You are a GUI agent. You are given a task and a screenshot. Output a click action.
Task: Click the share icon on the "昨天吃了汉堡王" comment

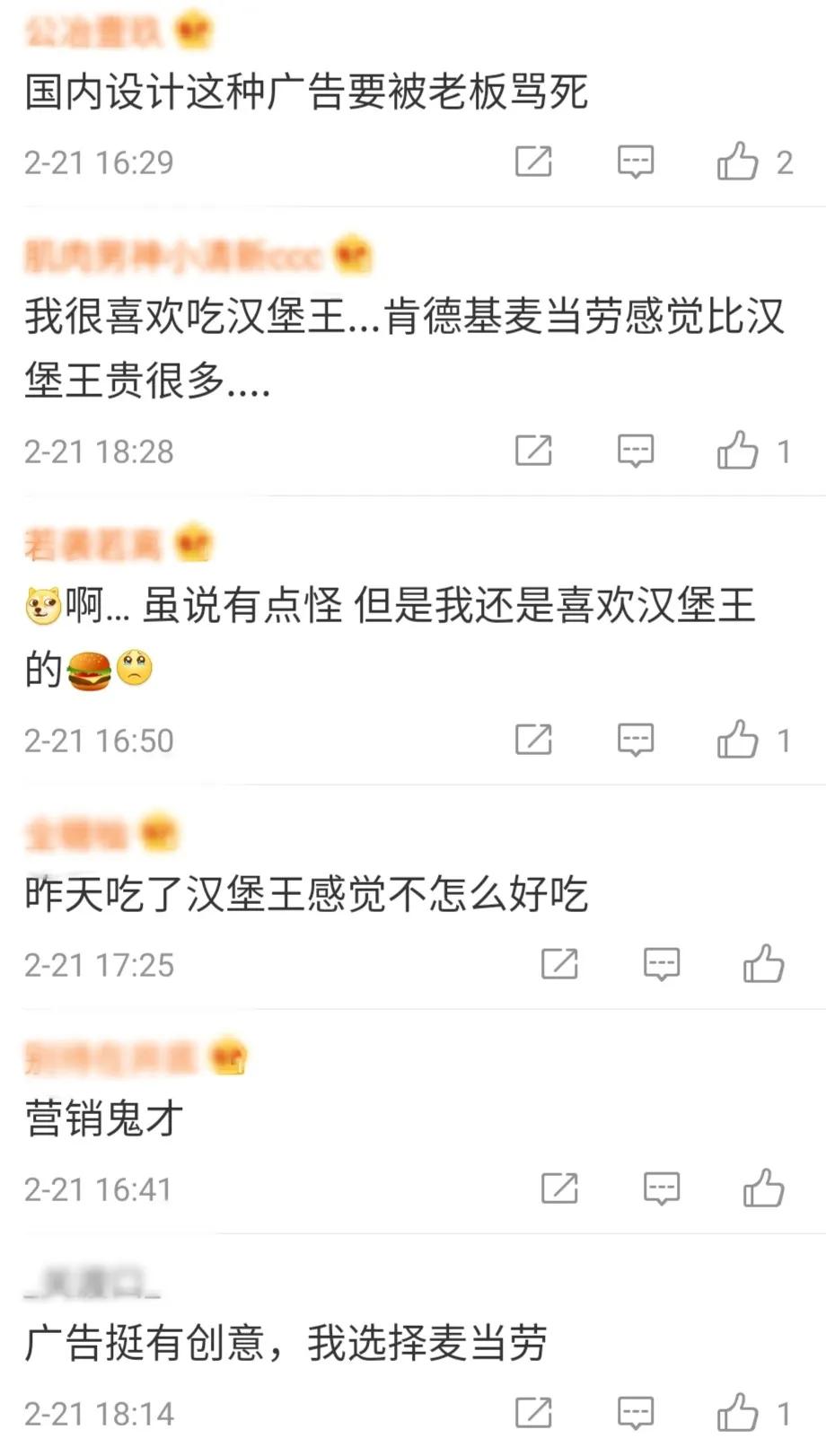coord(562,965)
